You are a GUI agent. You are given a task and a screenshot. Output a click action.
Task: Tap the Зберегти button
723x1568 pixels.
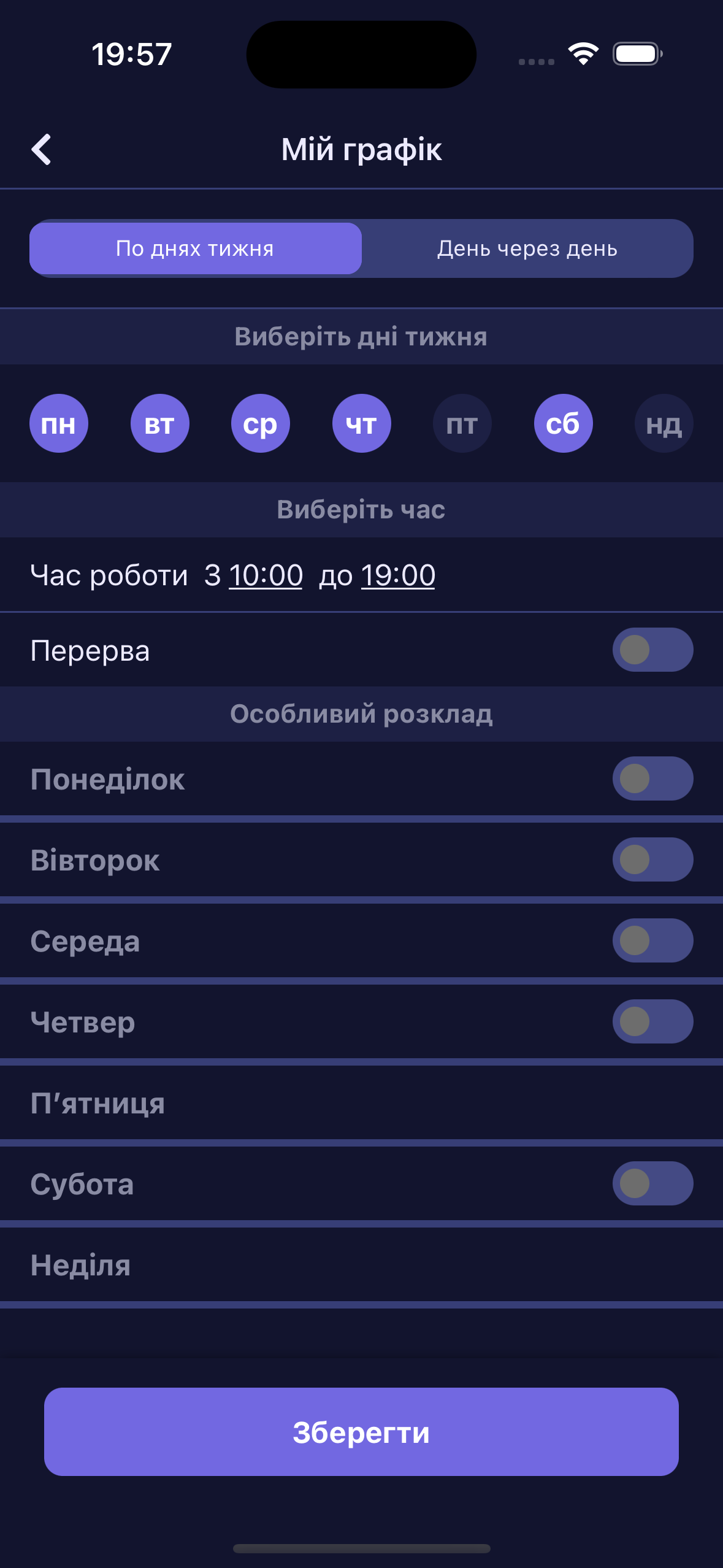361,1432
